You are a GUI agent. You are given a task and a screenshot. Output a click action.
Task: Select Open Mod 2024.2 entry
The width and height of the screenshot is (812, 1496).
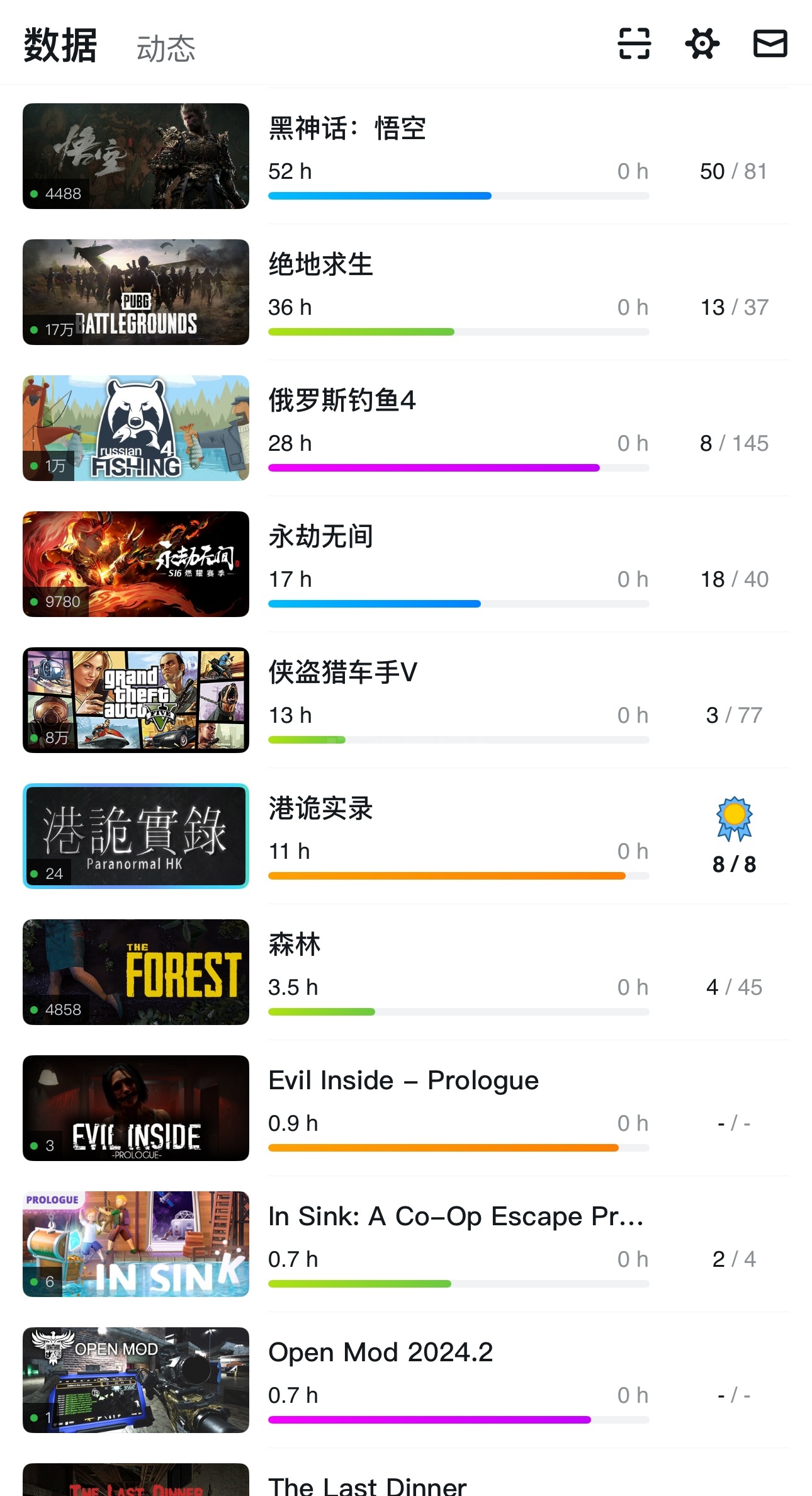406,1380
